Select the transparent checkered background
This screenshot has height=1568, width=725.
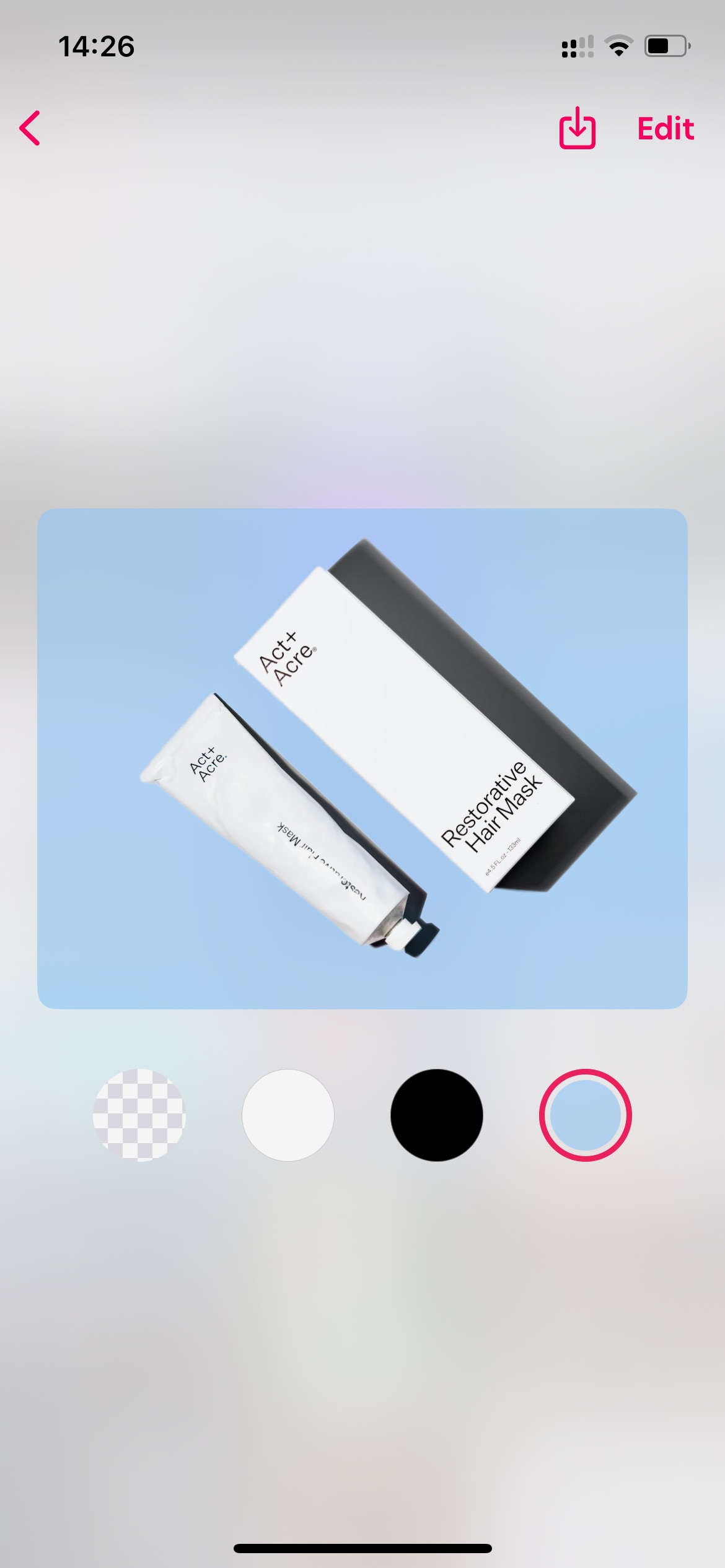[x=139, y=1115]
